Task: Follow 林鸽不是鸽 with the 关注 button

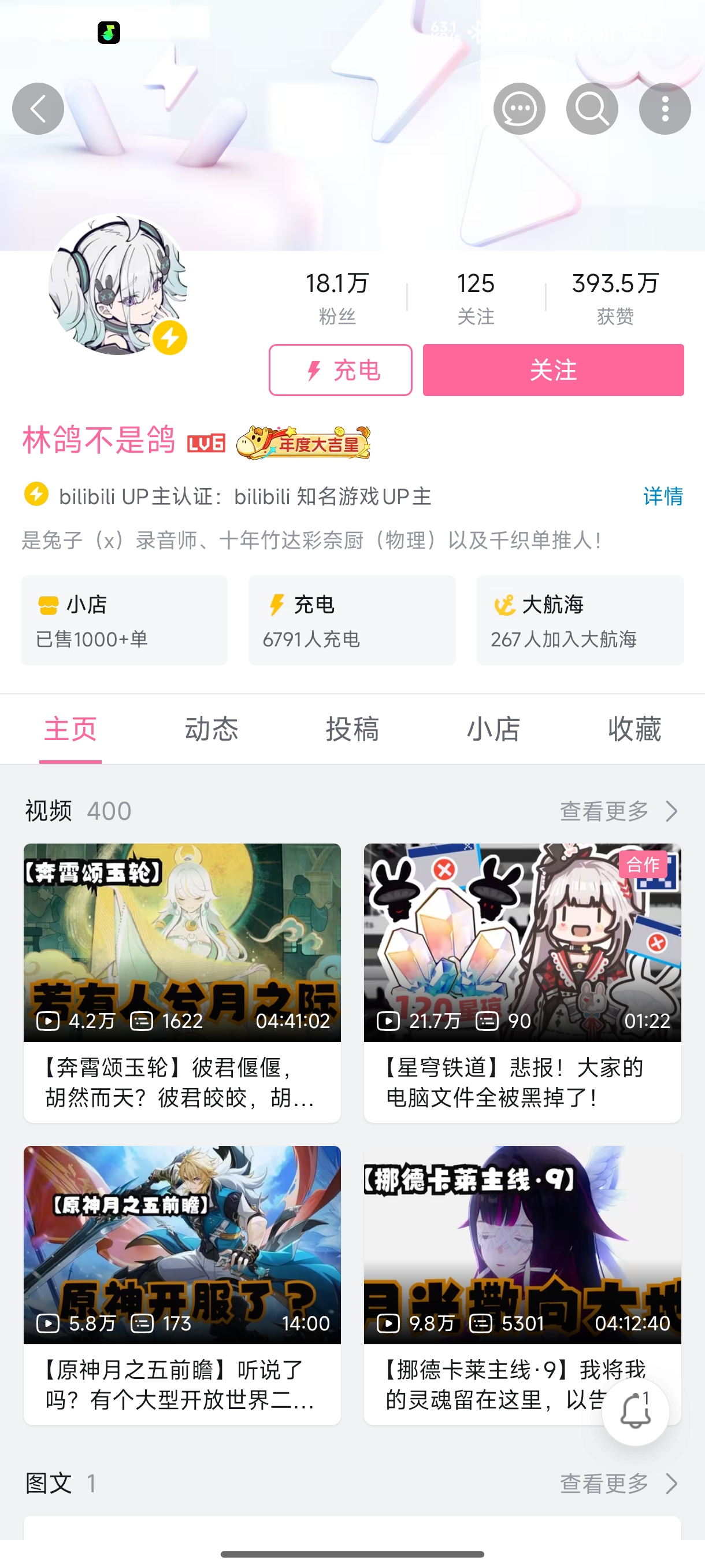Action: [x=553, y=370]
